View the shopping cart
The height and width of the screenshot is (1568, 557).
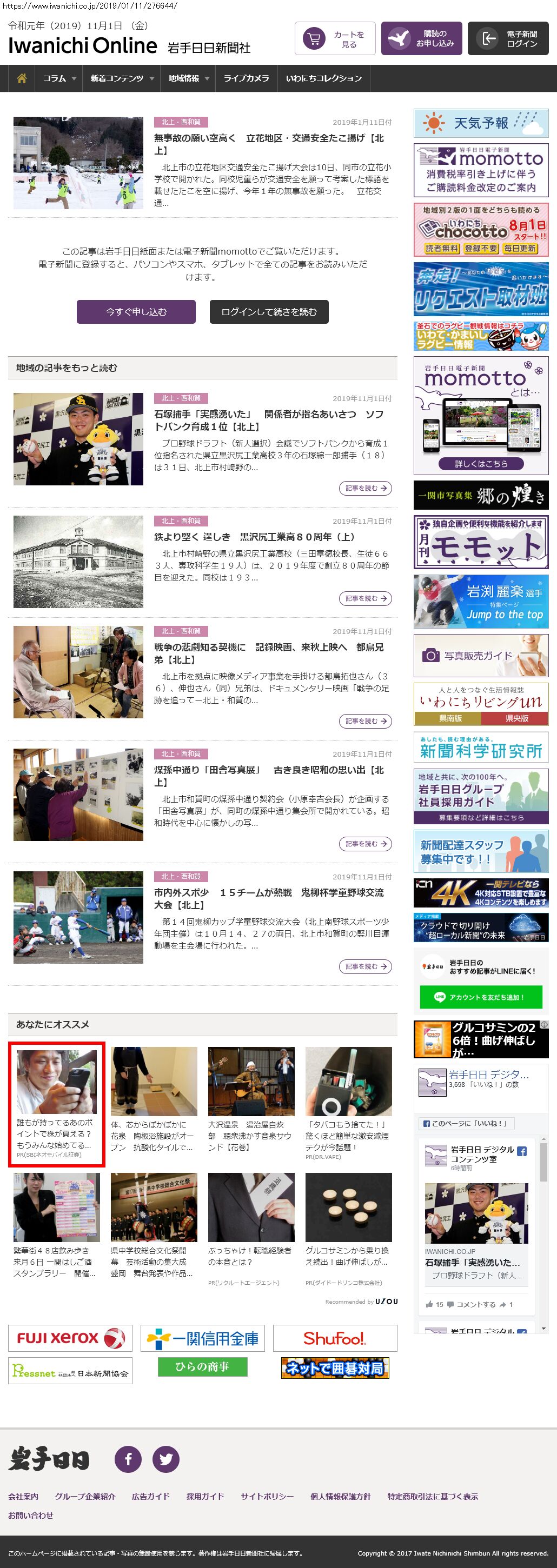point(335,39)
